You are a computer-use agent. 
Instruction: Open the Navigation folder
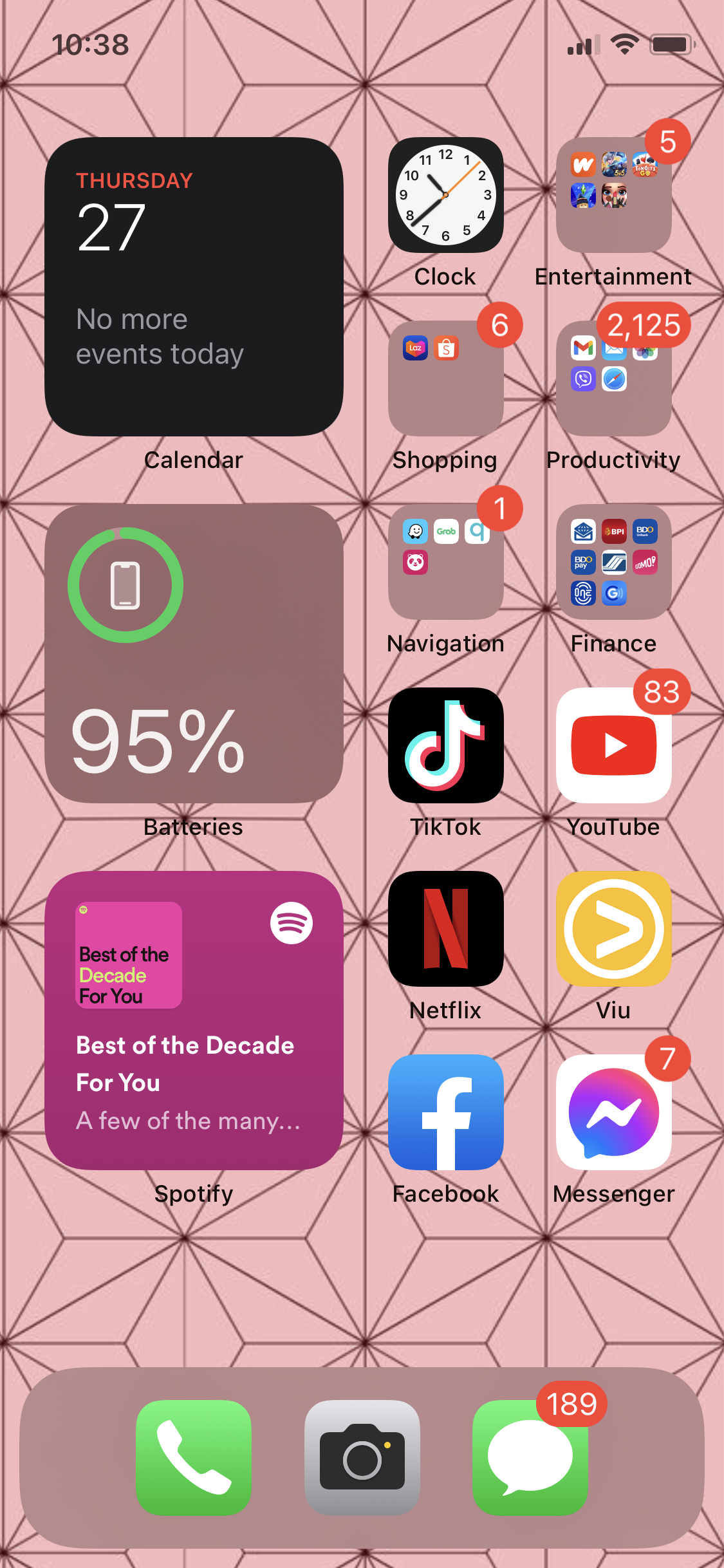click(x=446, y=562)
